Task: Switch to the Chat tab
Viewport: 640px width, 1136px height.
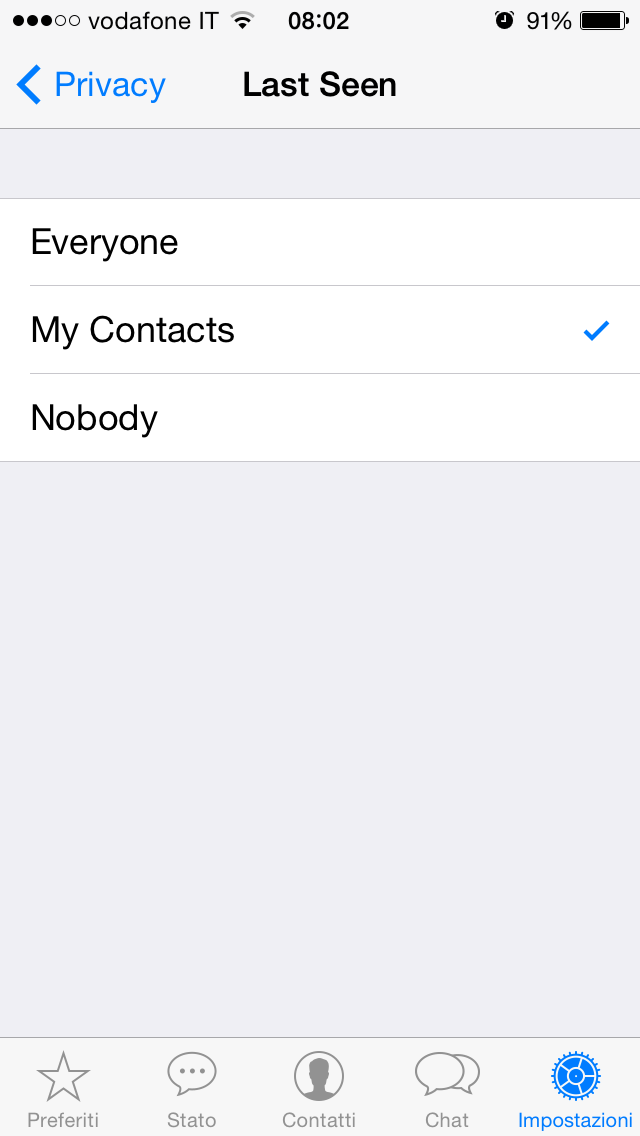Action: 447,1088
